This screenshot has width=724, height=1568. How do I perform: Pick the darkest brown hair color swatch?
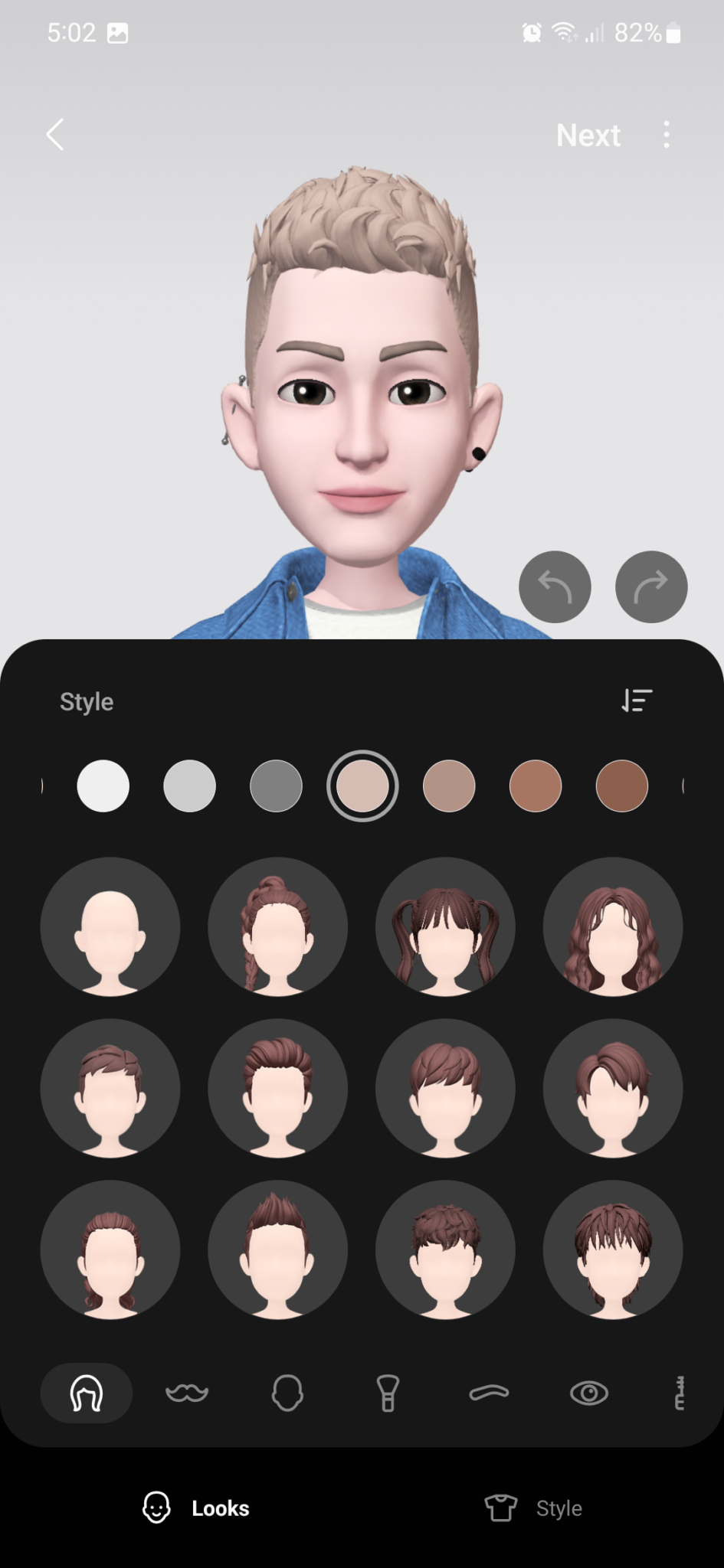pyautogui.click(x=621, y=786)
